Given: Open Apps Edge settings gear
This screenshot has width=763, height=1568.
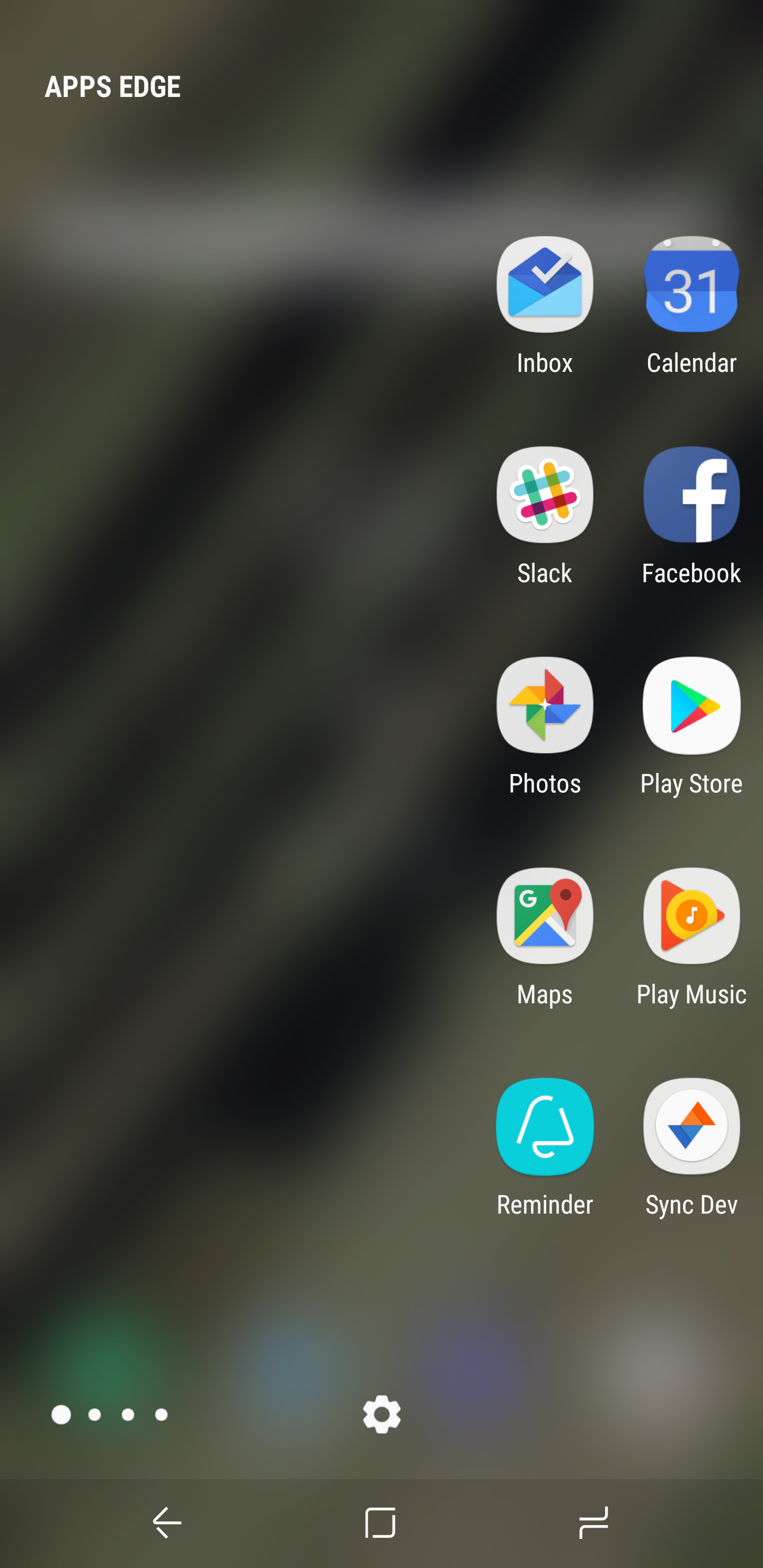Looking at the screenshot, I should pyautogui.click(x=382, y=1414).
